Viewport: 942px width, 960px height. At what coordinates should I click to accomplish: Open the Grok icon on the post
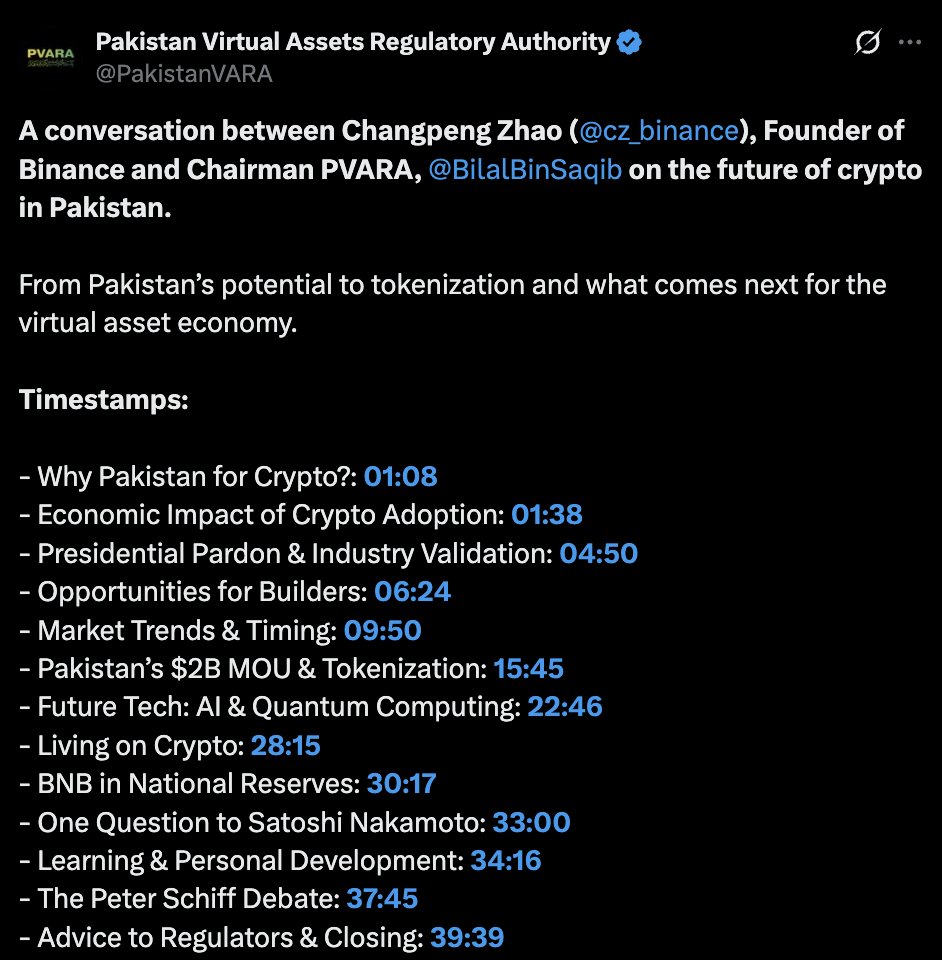tap(868, 43)
